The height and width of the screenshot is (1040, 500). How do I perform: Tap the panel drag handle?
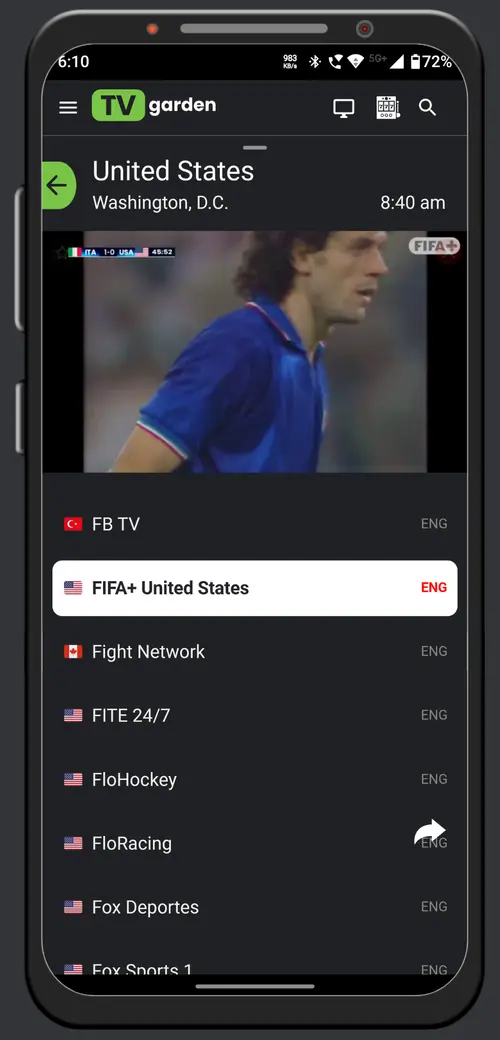point(255,148)
